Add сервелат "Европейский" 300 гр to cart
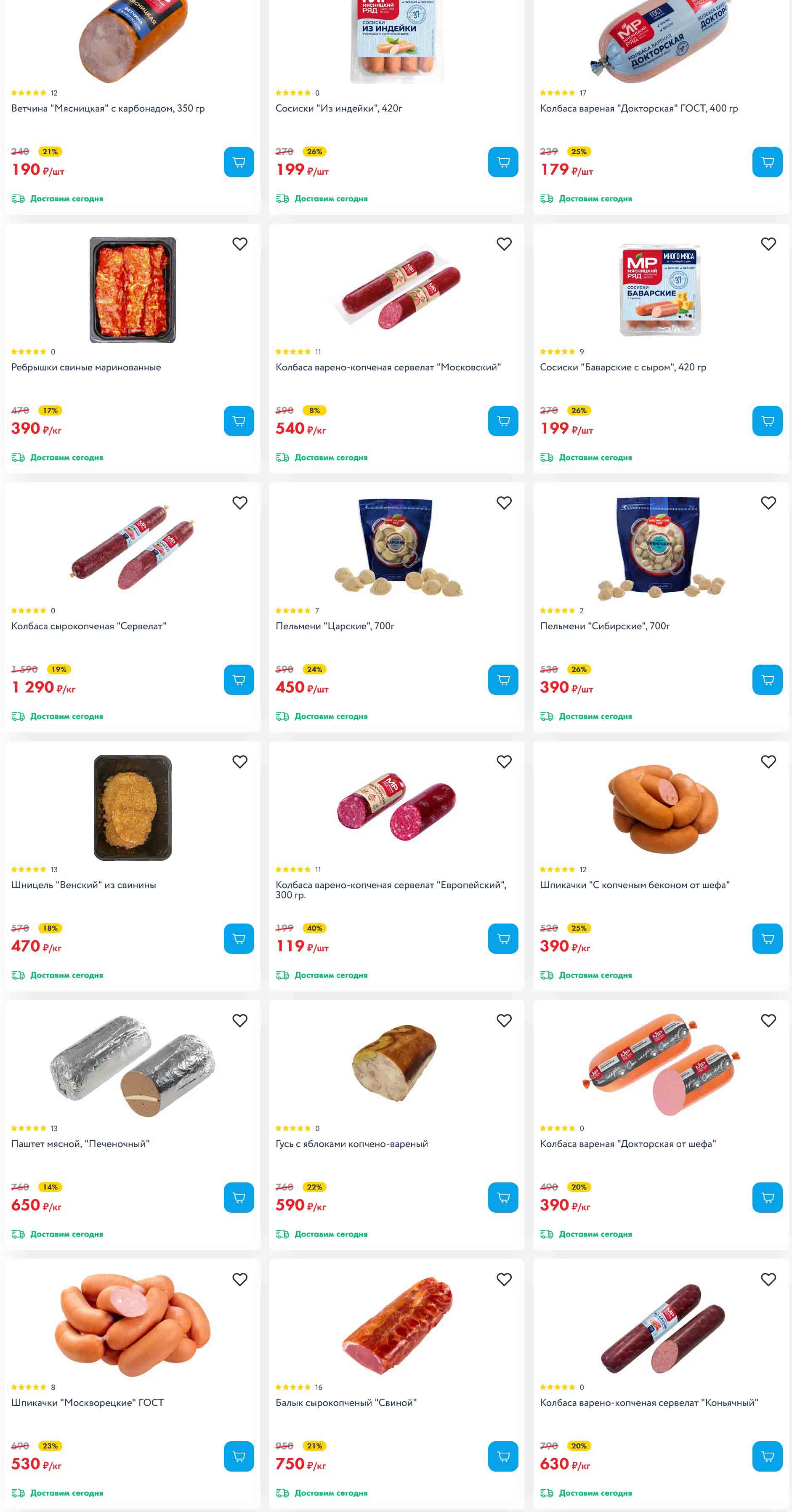792x1512 pixels. tap(503, 939)
